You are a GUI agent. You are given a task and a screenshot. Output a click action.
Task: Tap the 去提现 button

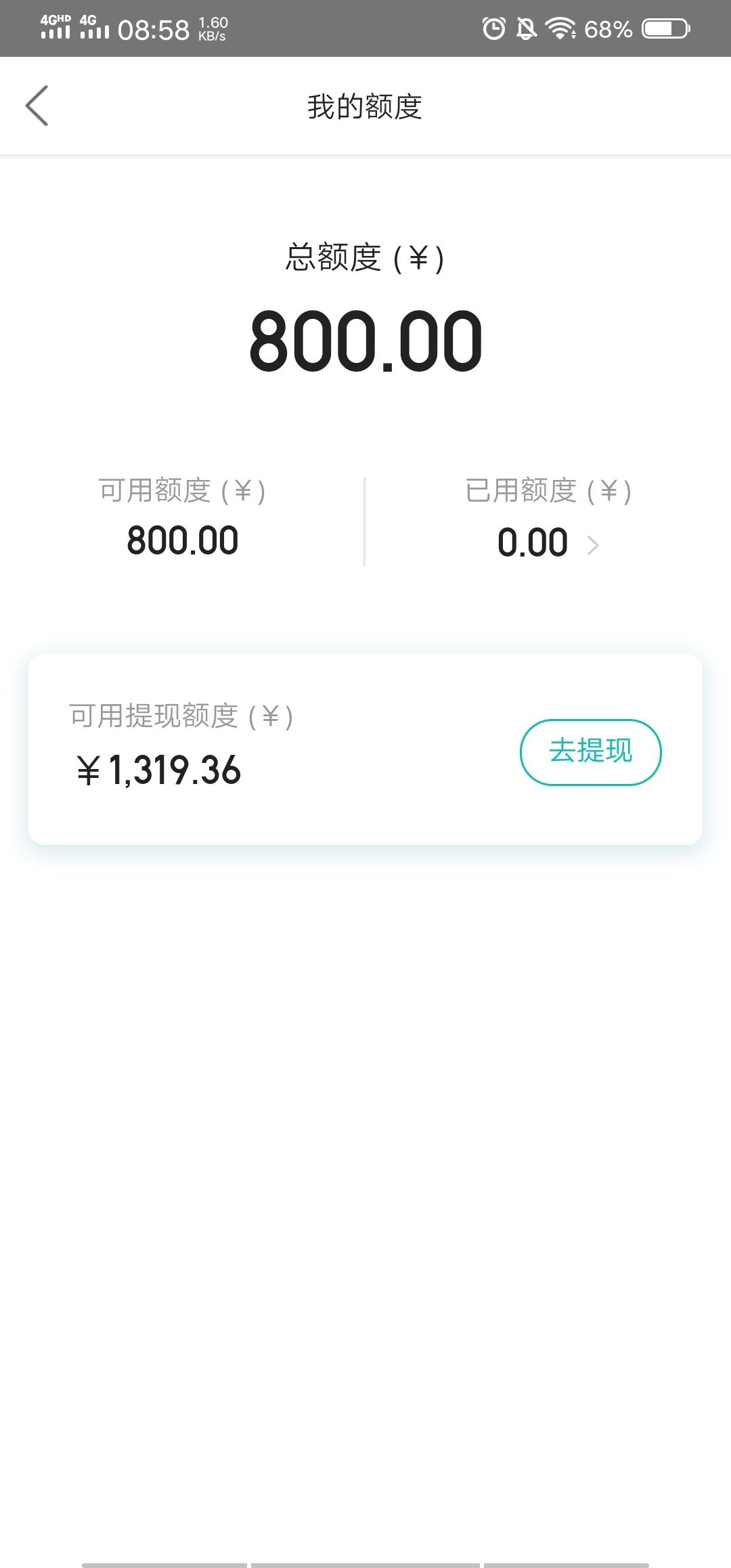(x=590, y=752)
